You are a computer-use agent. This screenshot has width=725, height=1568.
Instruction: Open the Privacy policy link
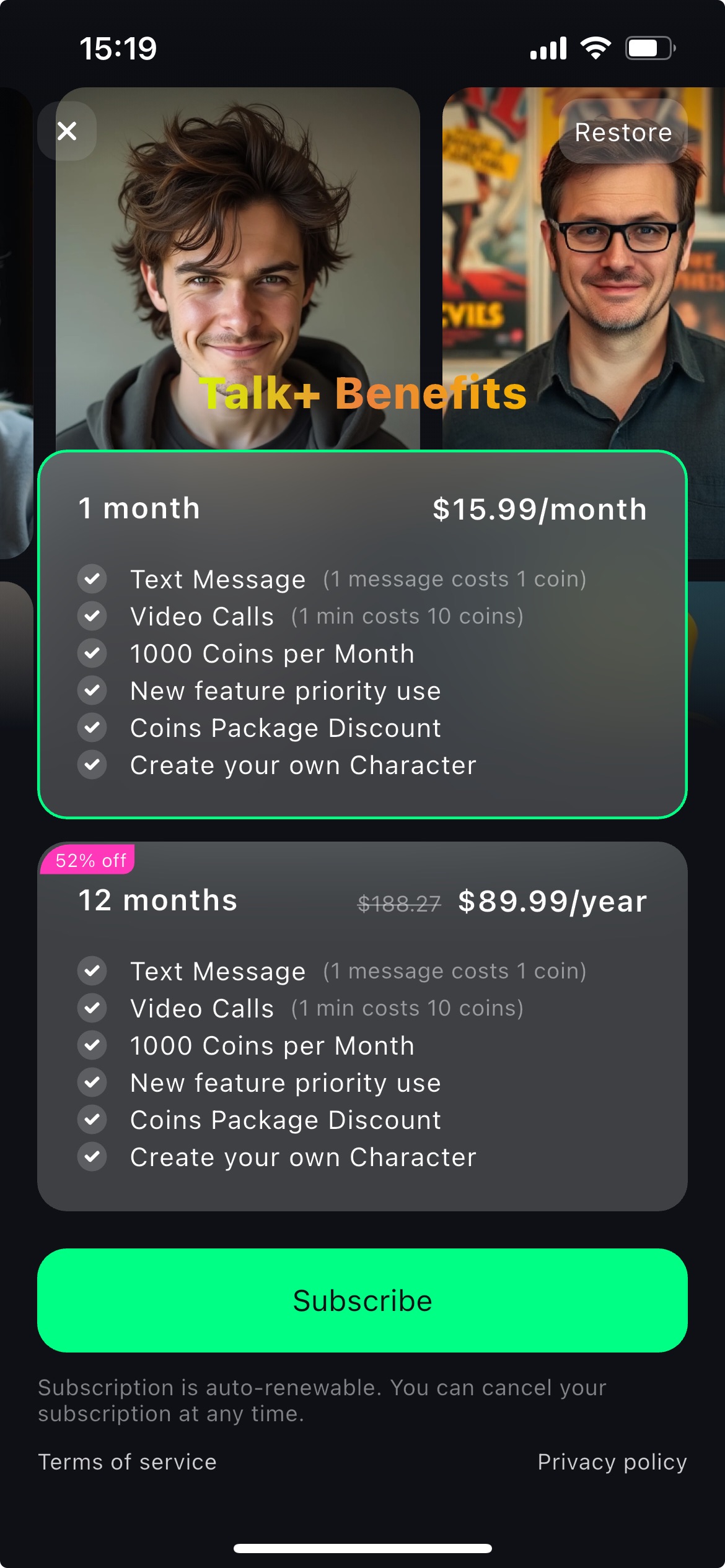coord(612,1462)
